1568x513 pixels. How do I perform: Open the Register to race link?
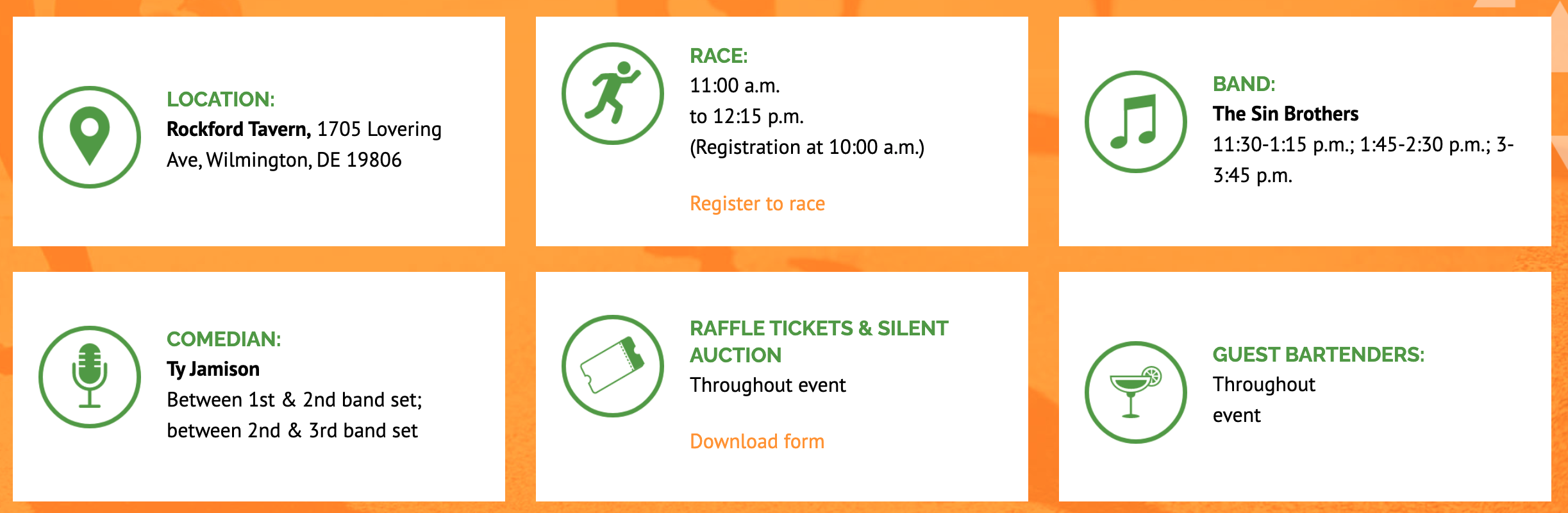(757, 203)
